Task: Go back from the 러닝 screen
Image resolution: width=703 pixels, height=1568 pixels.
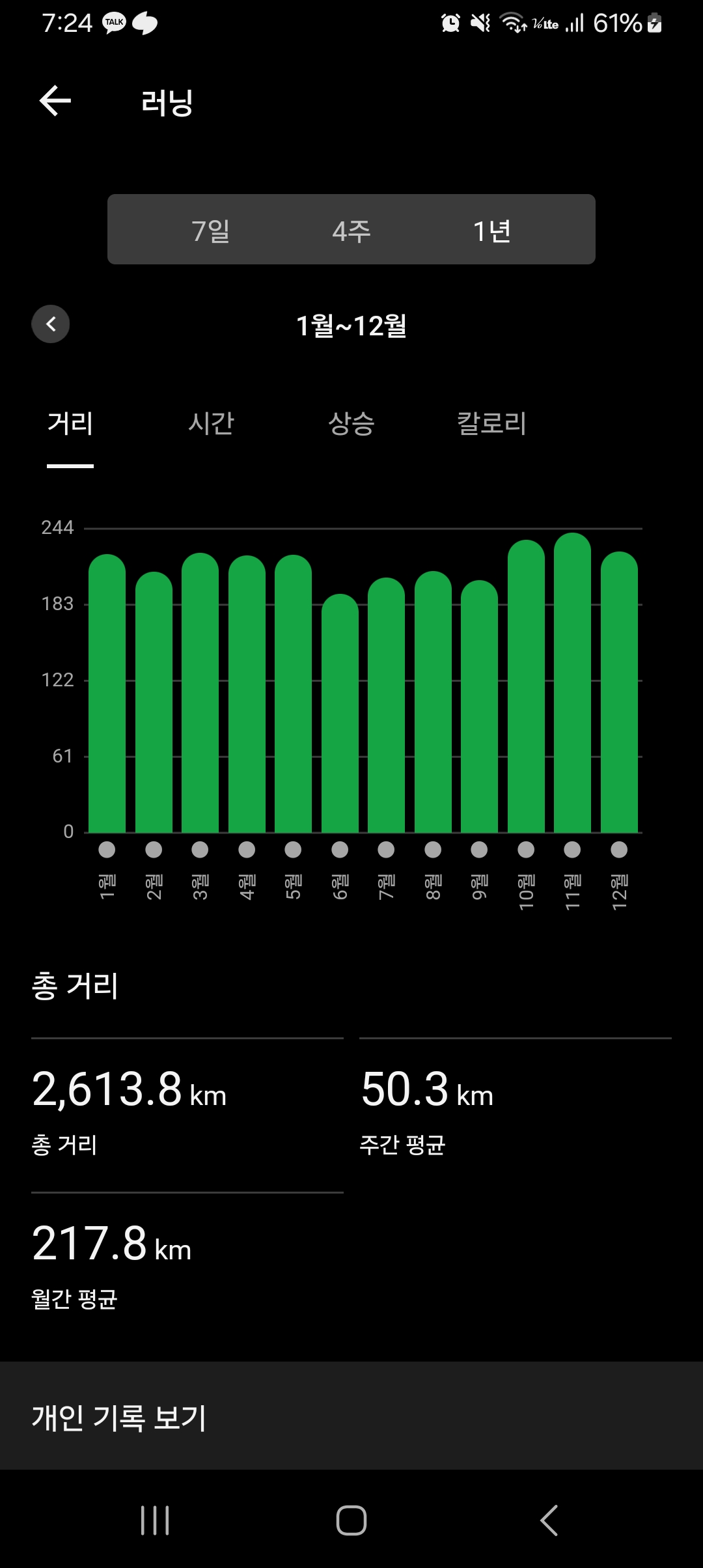Action: coord(55,101)
